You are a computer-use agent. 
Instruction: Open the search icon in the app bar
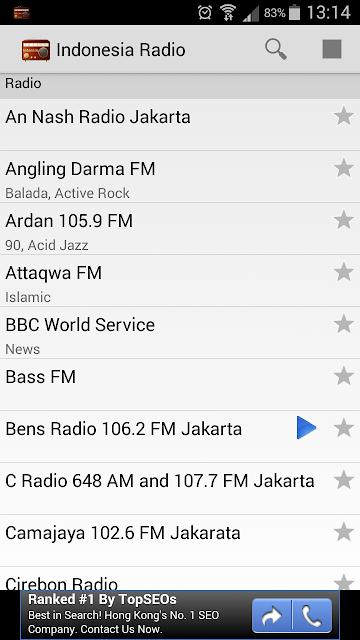click(x=276, y=49)
